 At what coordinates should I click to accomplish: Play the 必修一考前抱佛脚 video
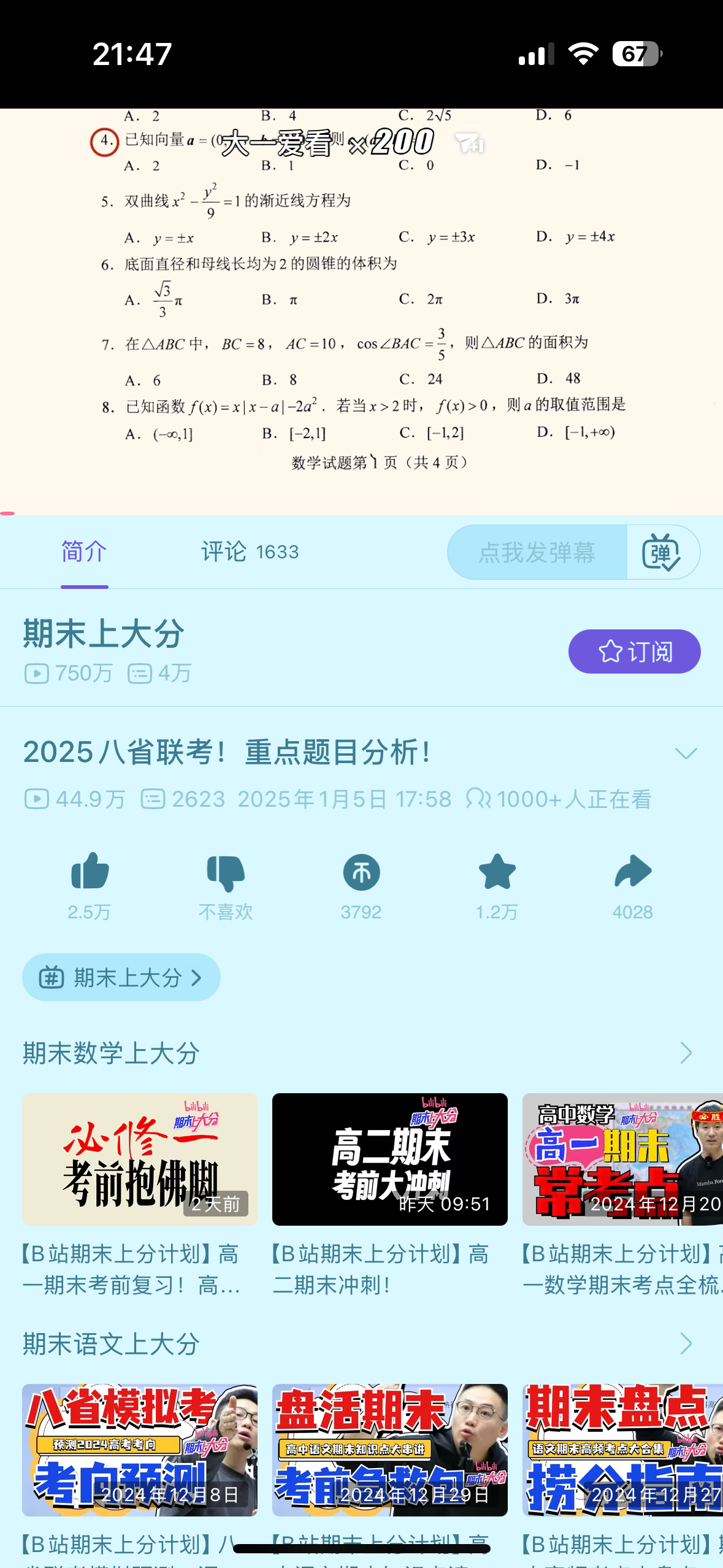(x=140, y=1159)
